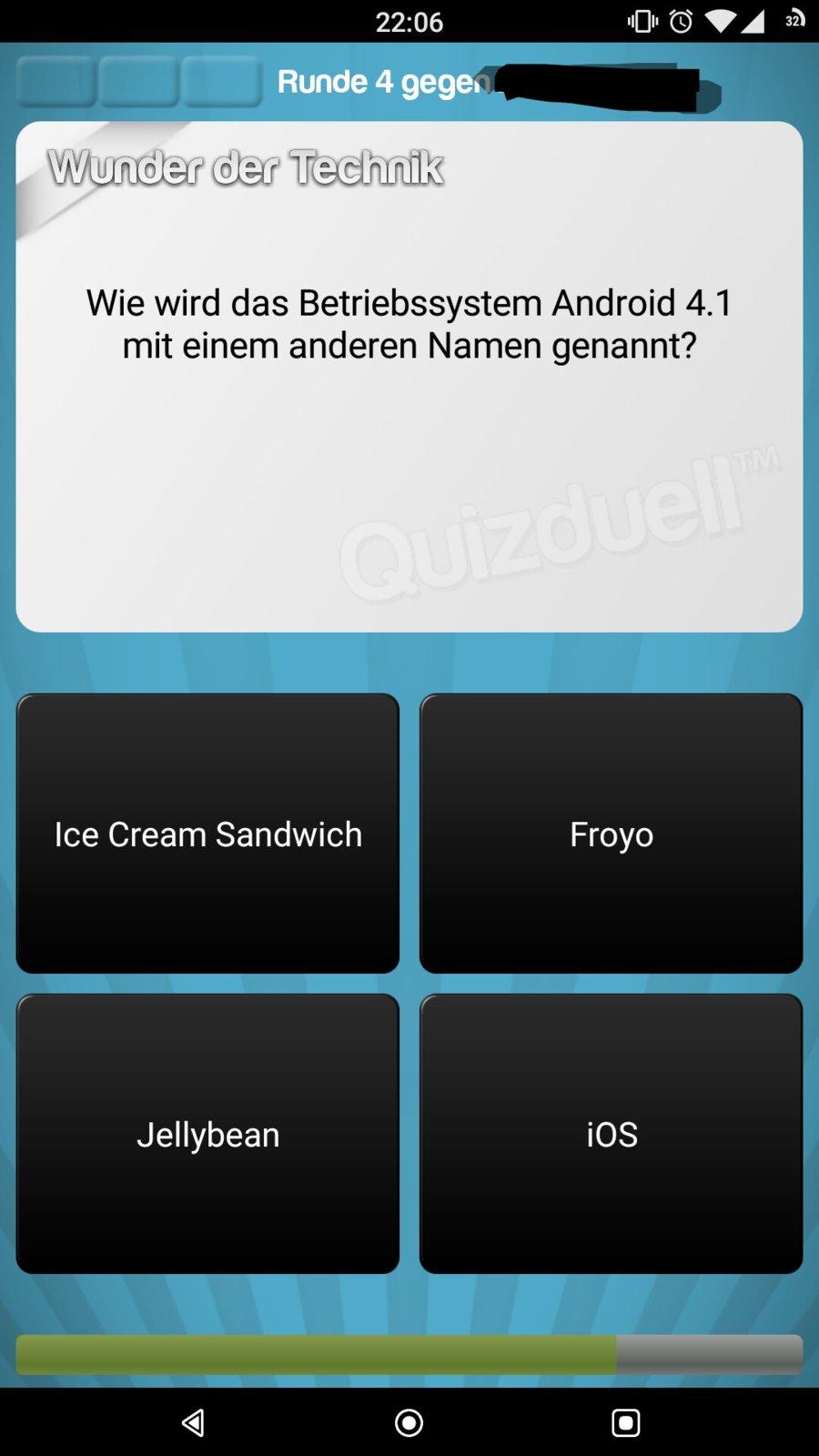Choose Froyo as the answer
The width and height of the screenshot is (819, 1456).
[x=611, y=834]
